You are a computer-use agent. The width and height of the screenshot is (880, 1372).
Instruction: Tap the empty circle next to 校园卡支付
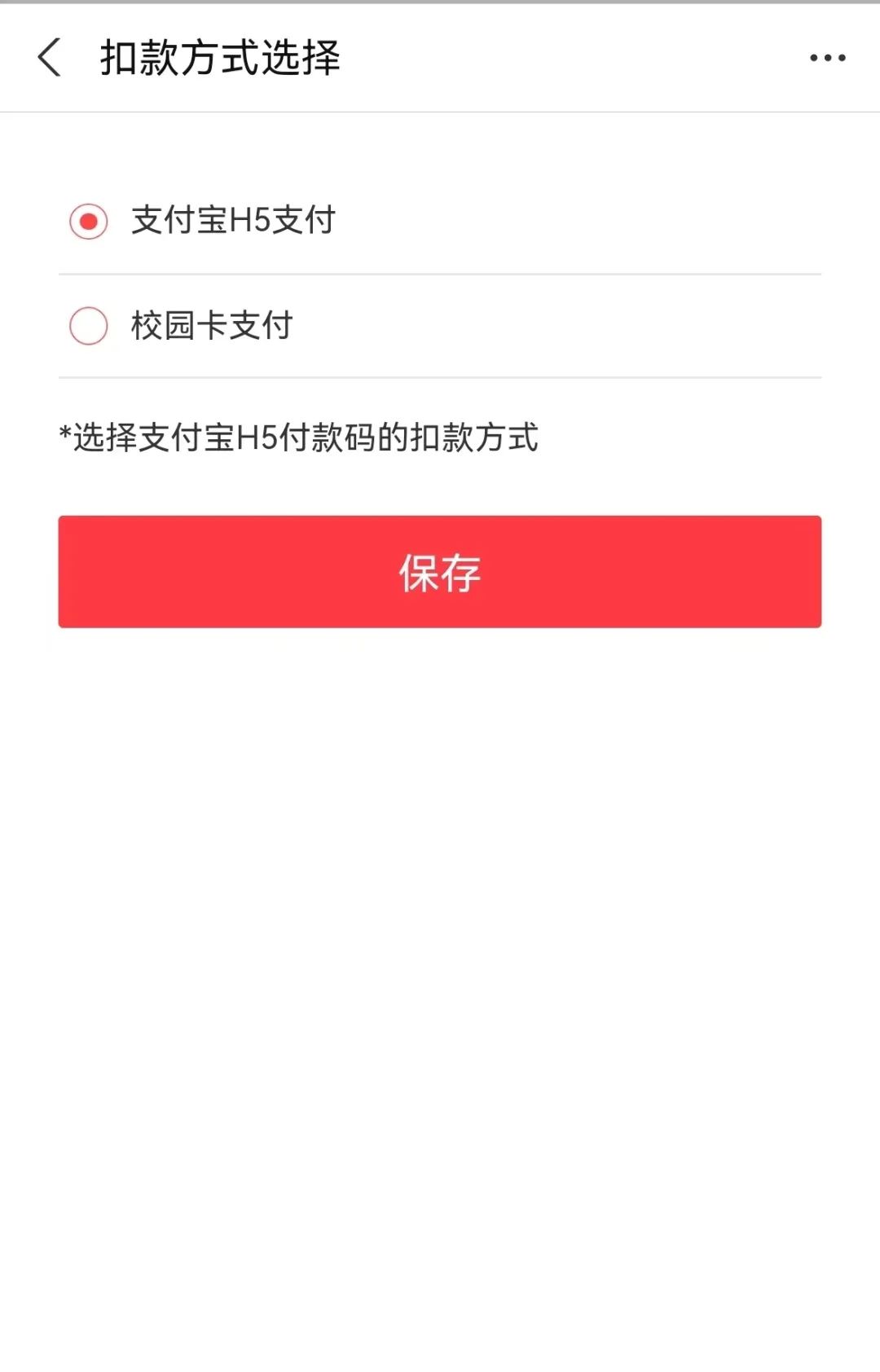click(x=88, y=326)
